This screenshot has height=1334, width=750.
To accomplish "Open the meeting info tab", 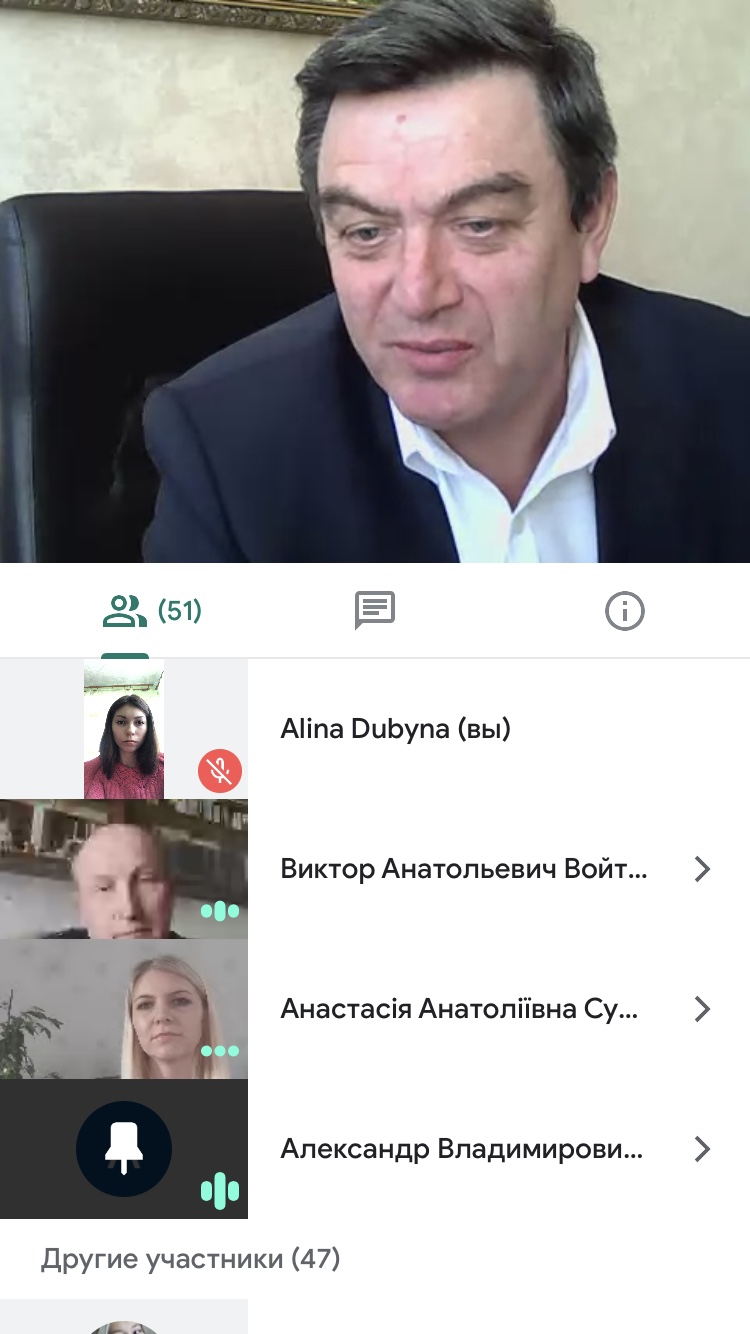I will point(625,610).
